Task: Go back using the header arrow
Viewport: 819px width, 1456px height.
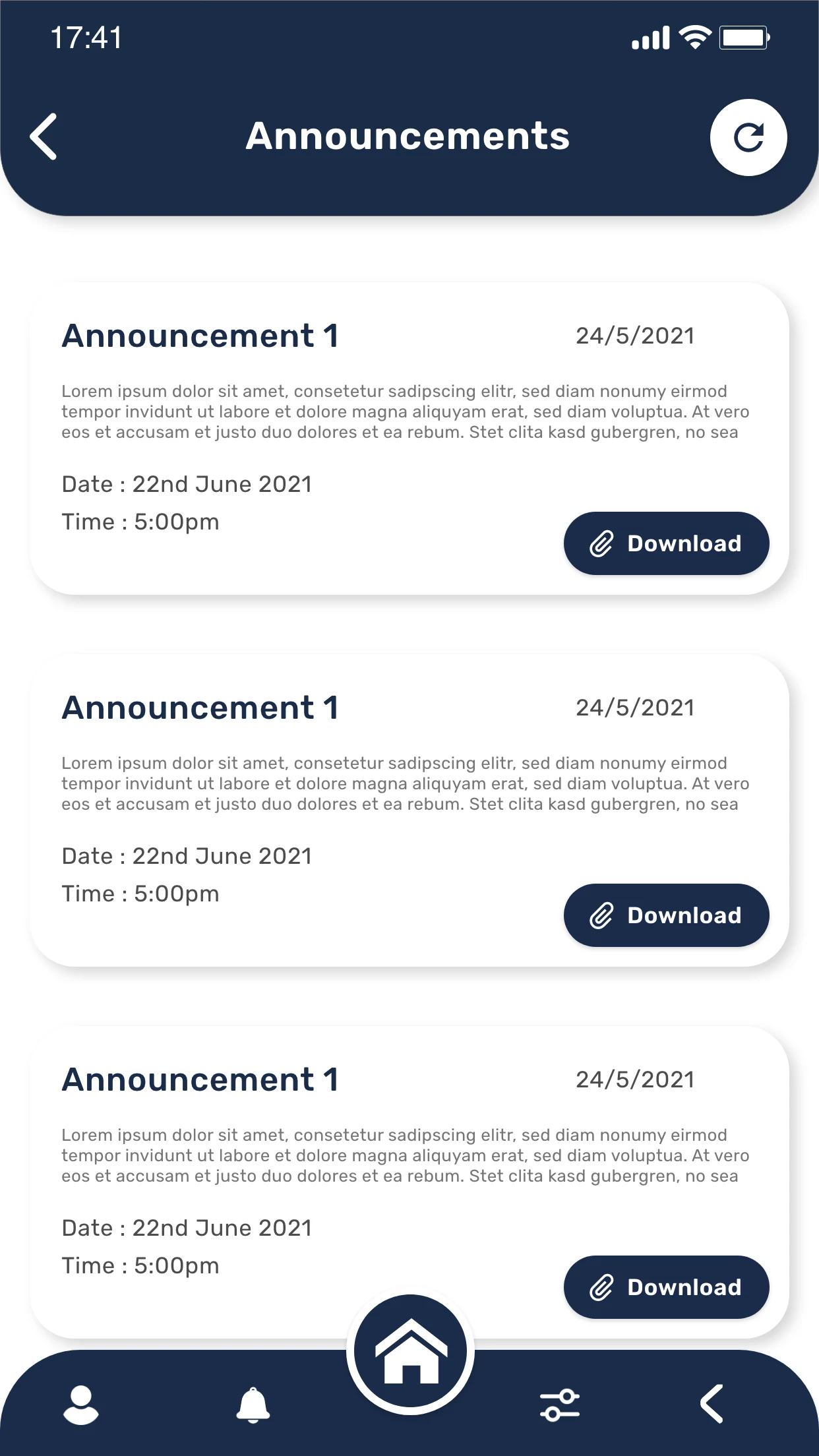Action: pyautogui.click(x=44, y=136)
